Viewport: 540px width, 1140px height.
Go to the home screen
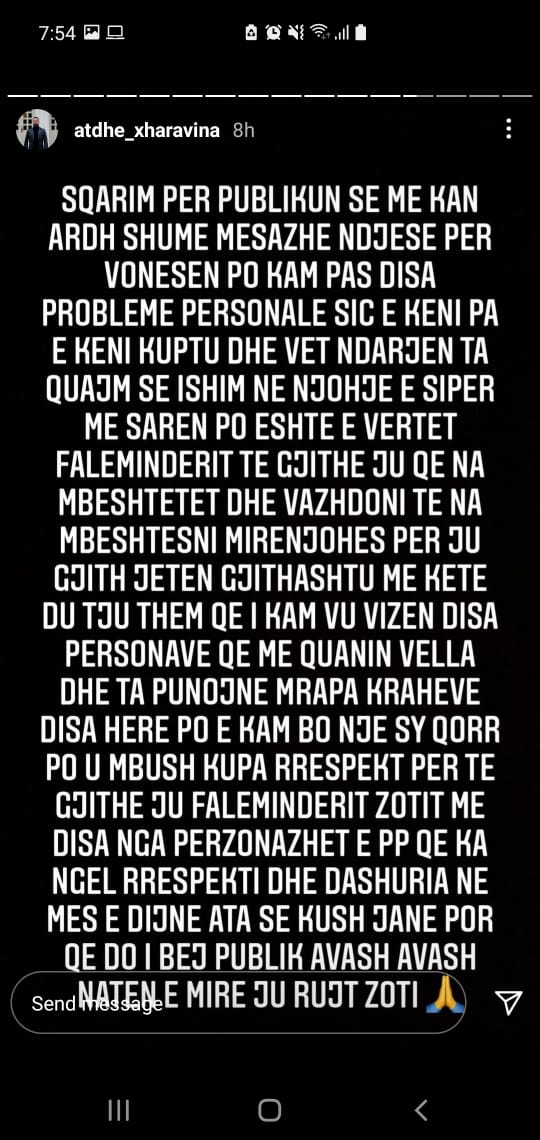pyautogui.click(x=270, y=1109)
